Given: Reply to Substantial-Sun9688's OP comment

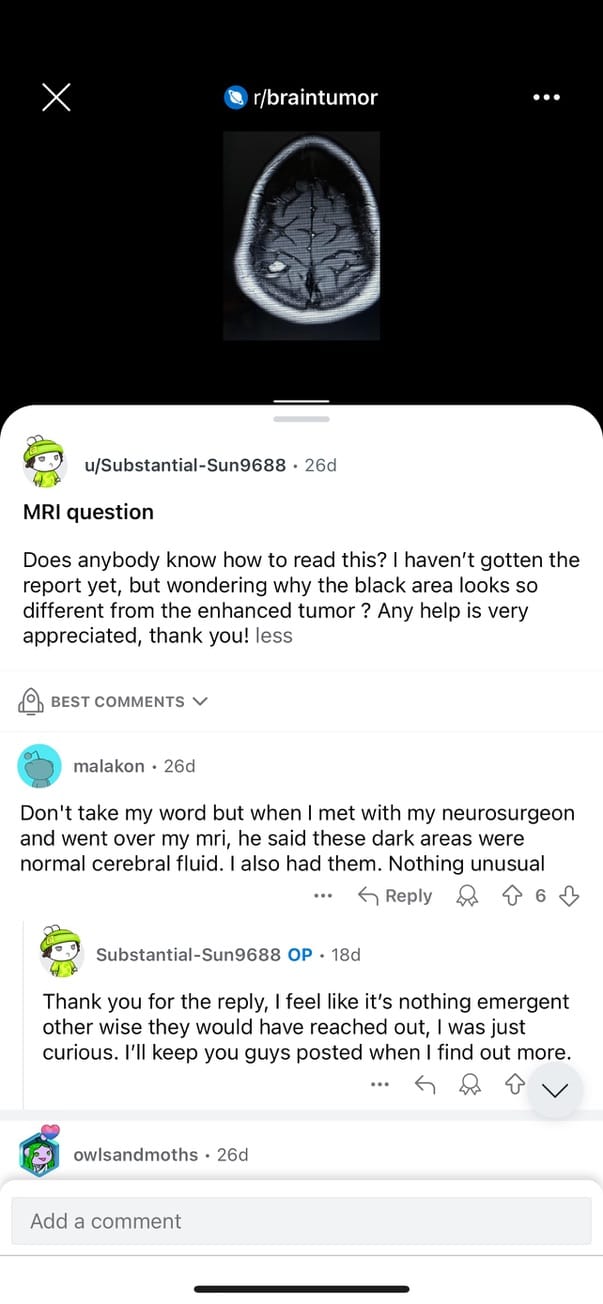Looking at the screenshot, I should click(425, 1084).
